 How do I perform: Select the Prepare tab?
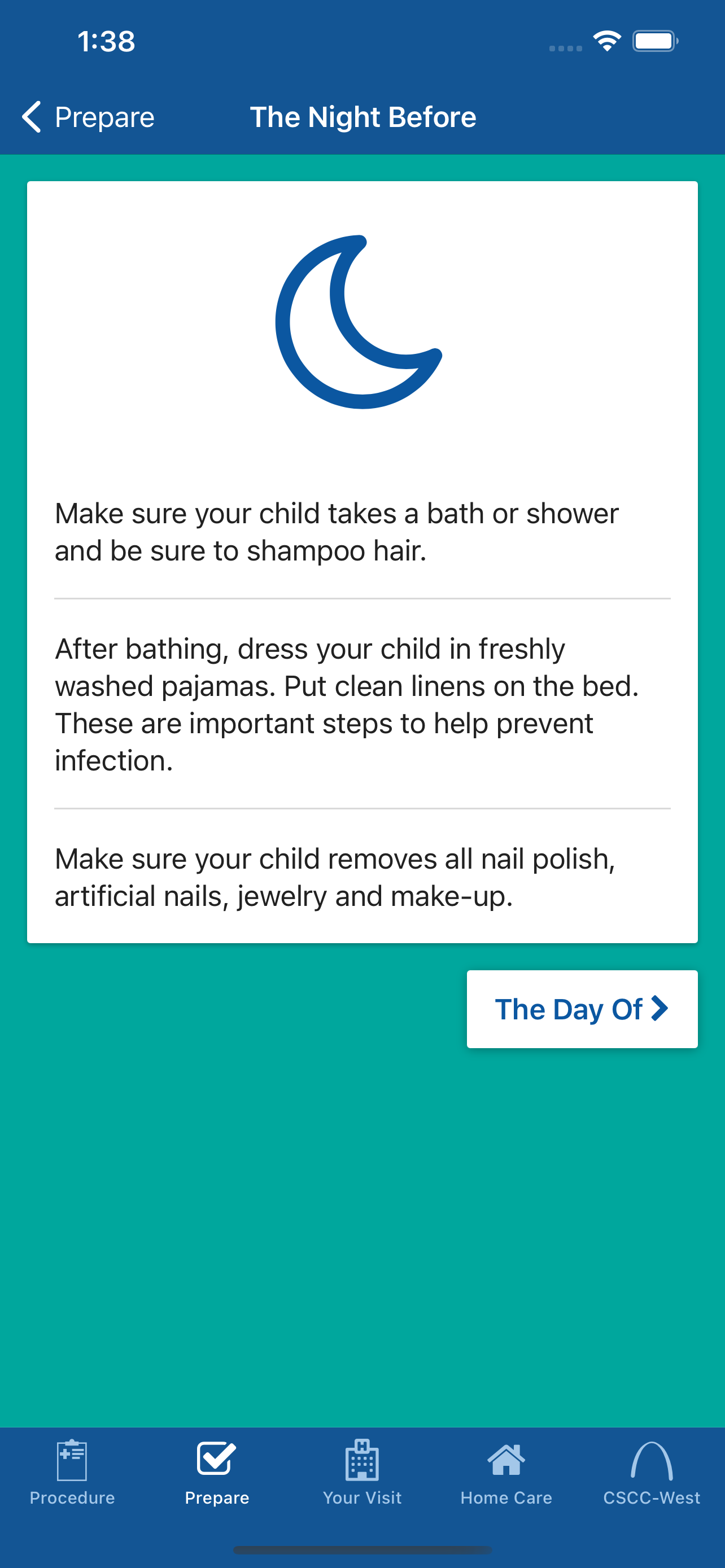coord(217,1472)
